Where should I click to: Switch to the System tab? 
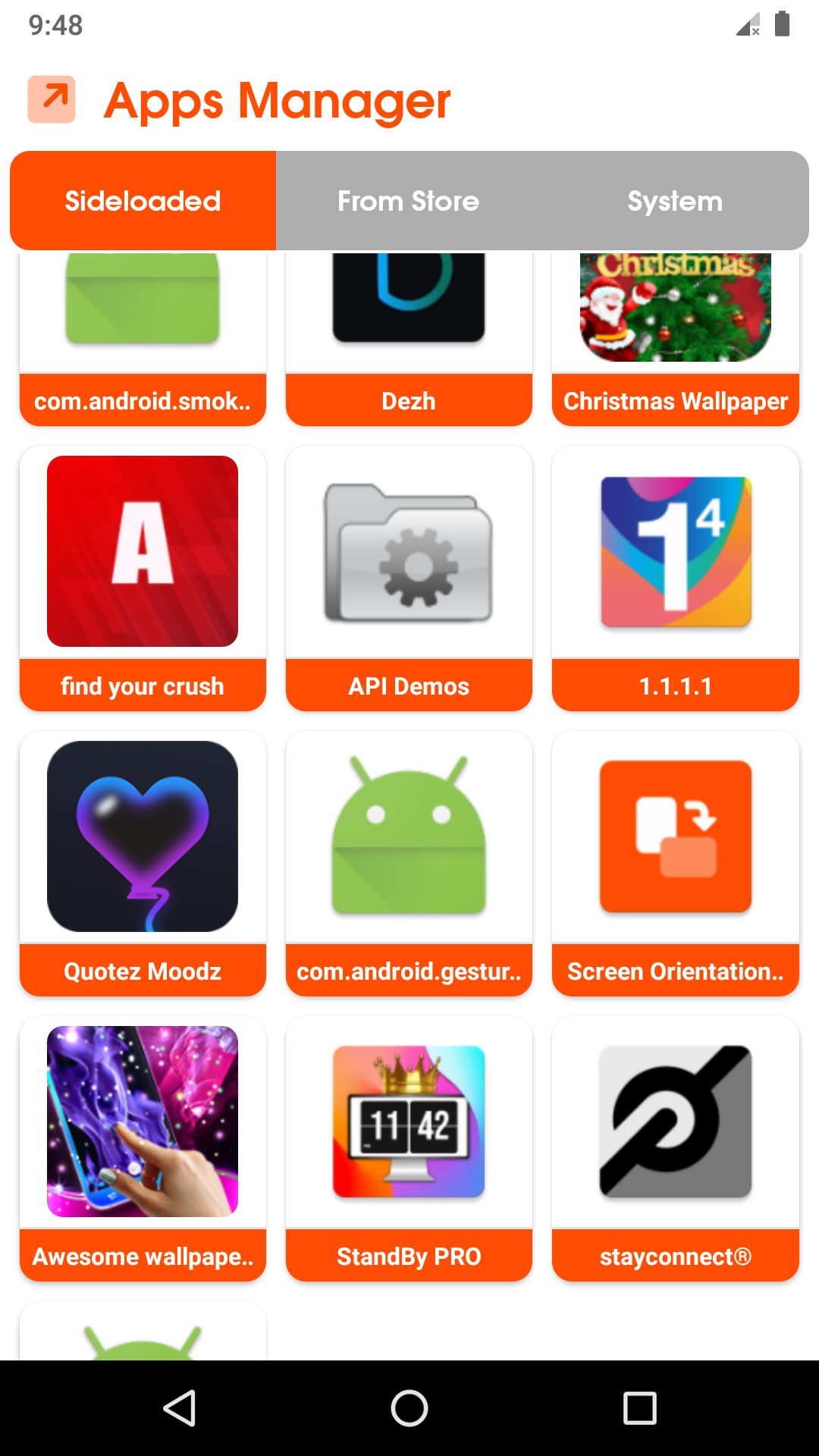(674, 200)
